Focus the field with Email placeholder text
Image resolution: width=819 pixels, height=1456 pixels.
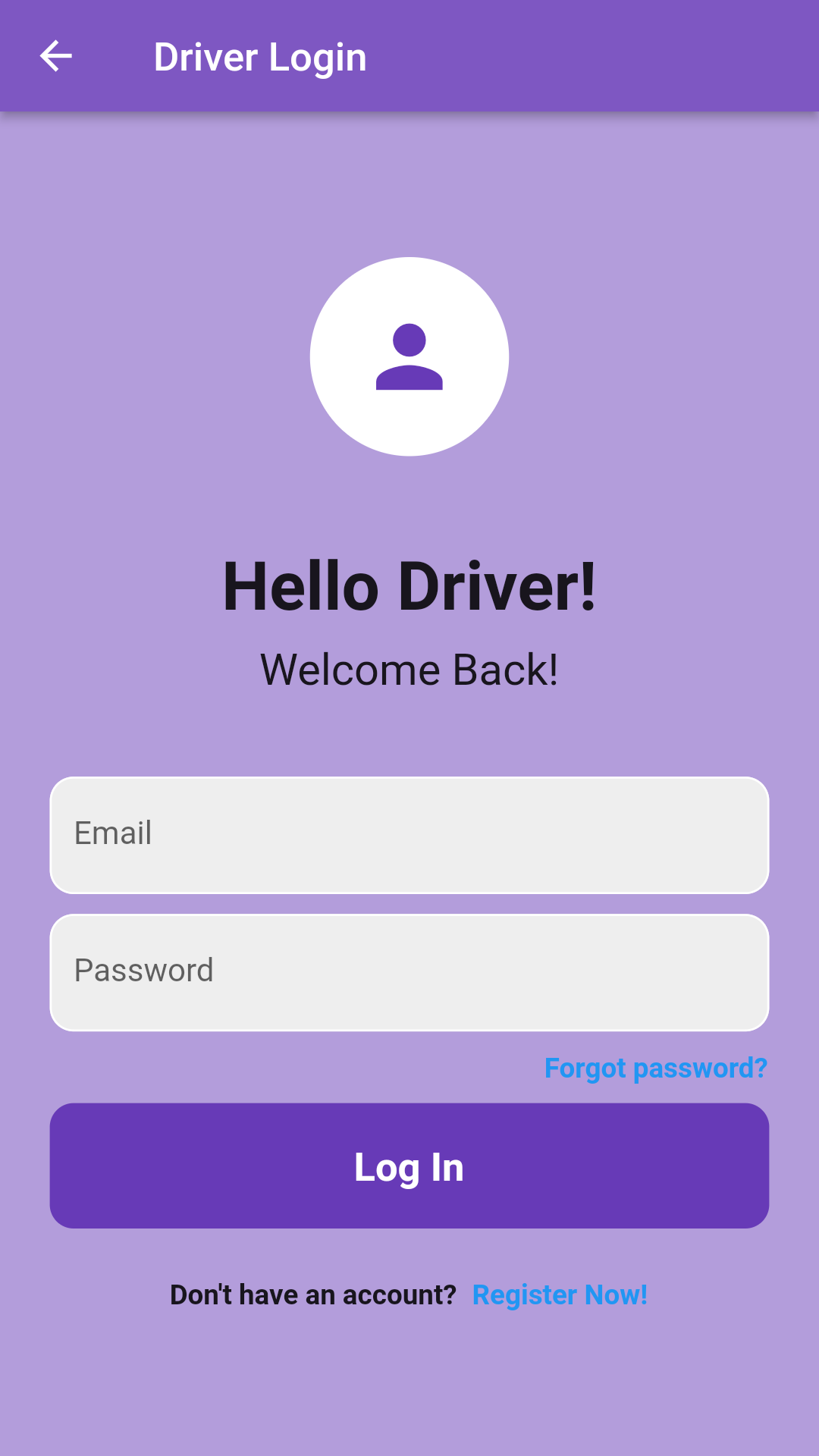tap(408, 834)
